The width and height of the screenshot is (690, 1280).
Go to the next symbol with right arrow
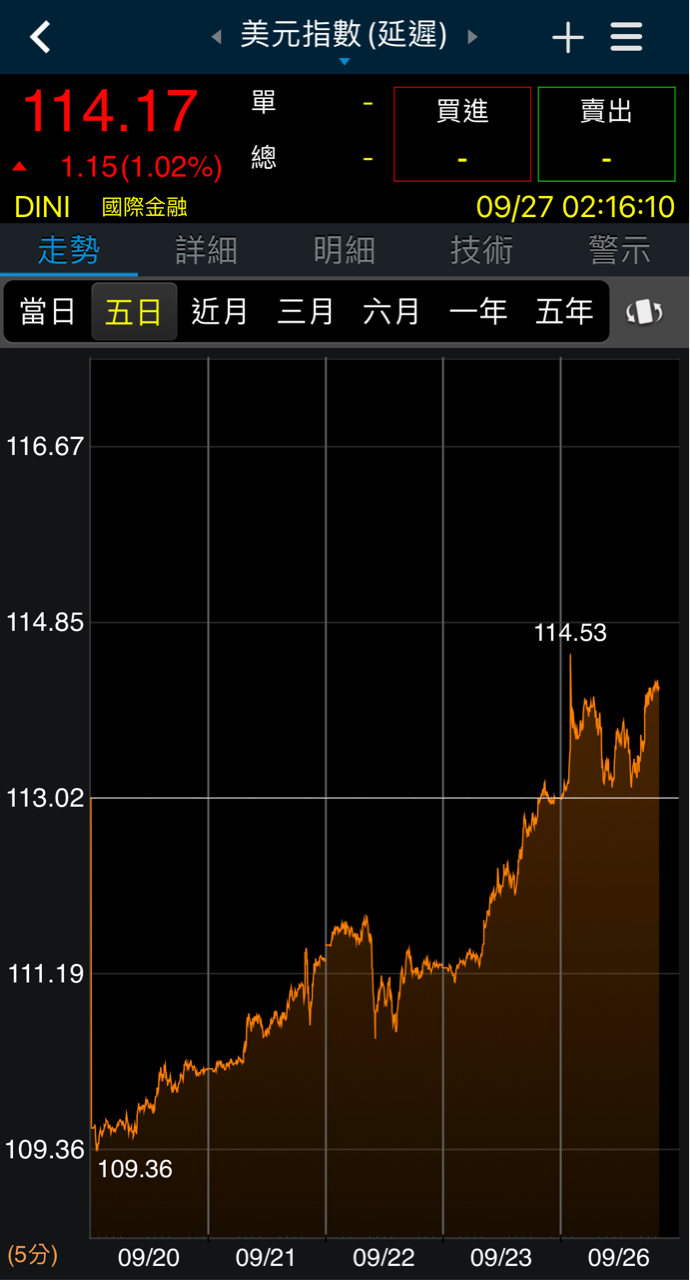473,38
